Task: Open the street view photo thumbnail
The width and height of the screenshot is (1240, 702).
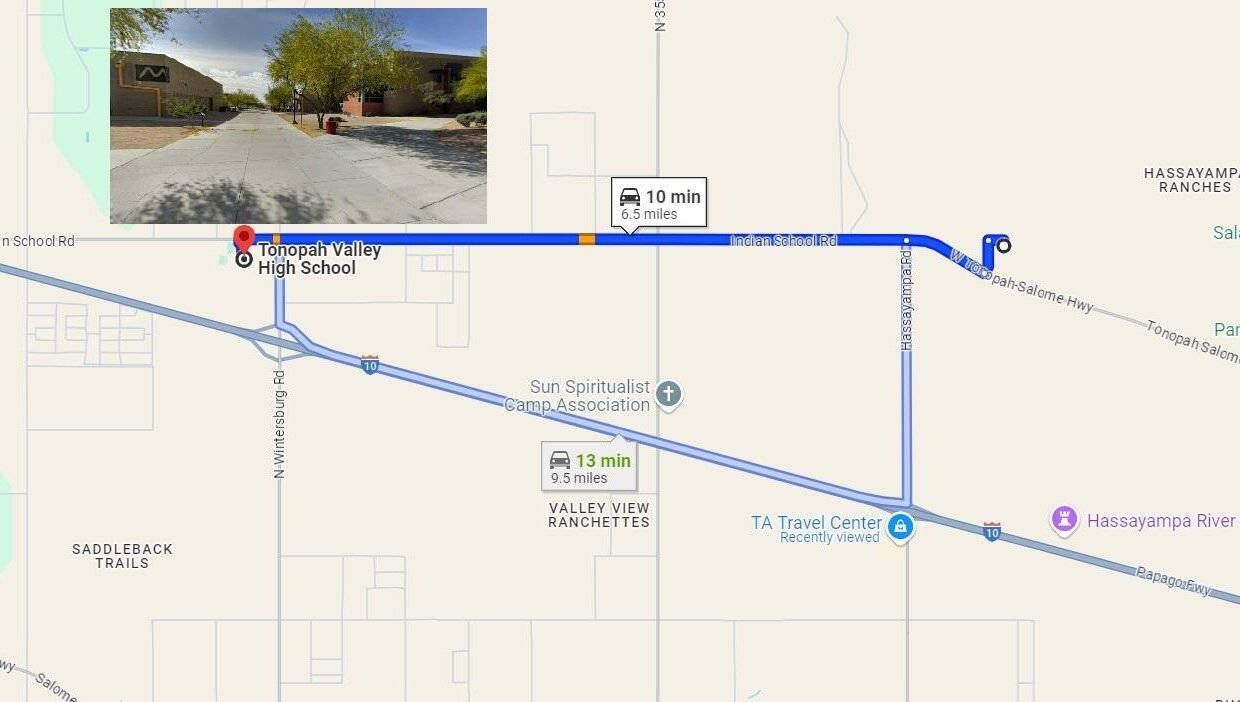Action: pos(298,116)
